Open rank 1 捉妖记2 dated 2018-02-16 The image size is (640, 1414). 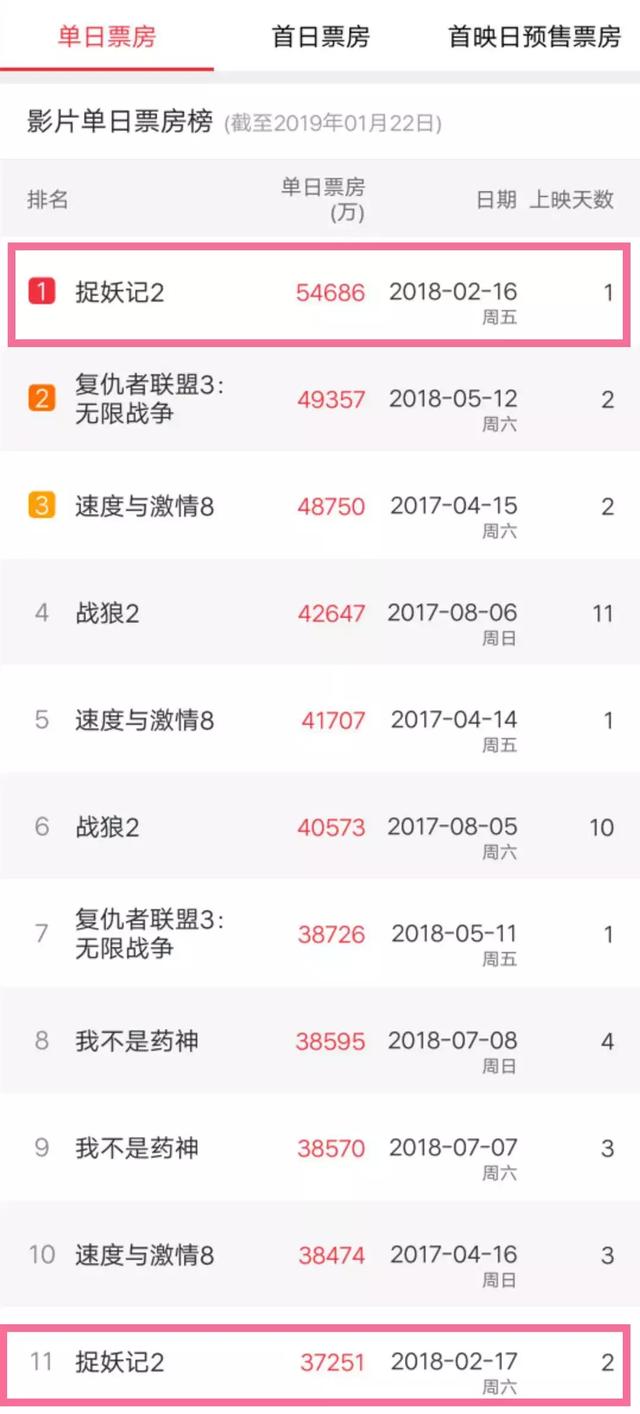320,293
